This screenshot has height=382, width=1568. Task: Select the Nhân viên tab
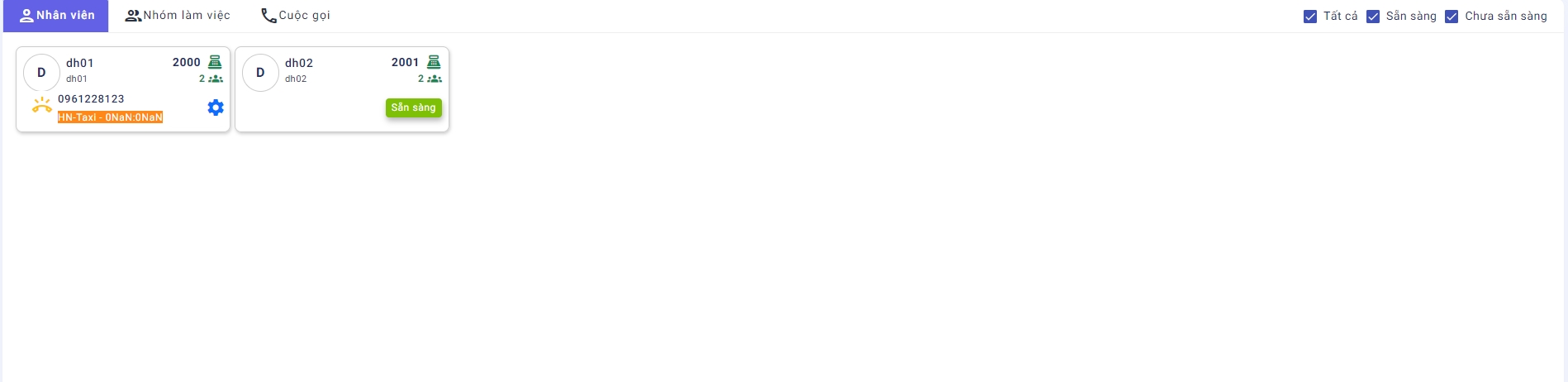[x=56, y=16]
